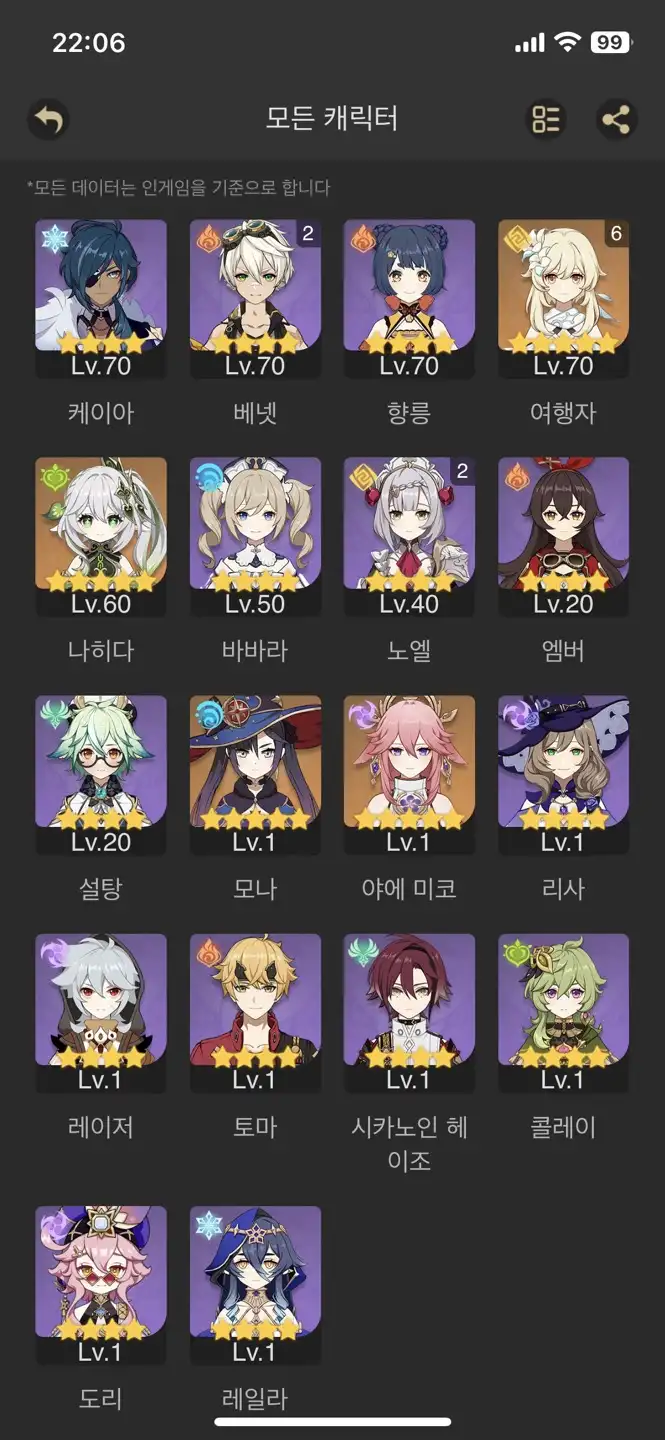The image size is (665, 1440).
Task: Tap the 리사 character tile
Action: click(563, 774)
